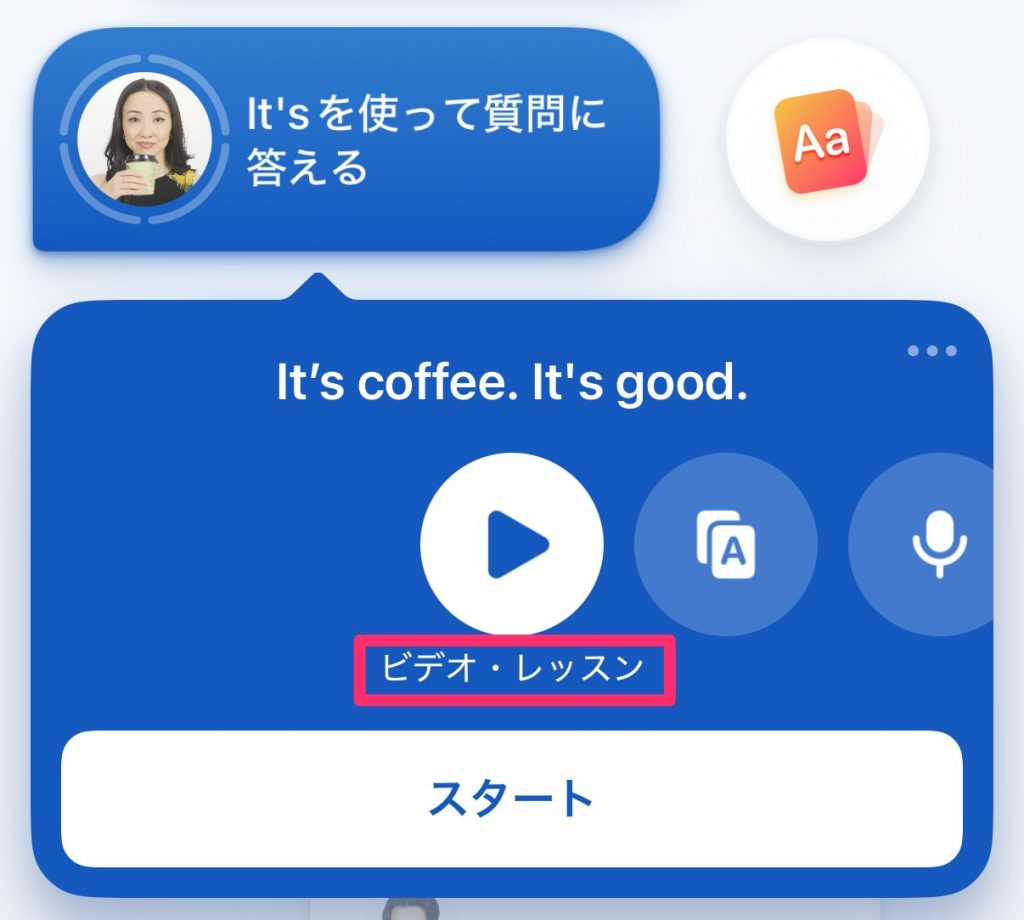Start the lesson with スタート button
This screenshot has height=920, width=1024.
(512, 798)
